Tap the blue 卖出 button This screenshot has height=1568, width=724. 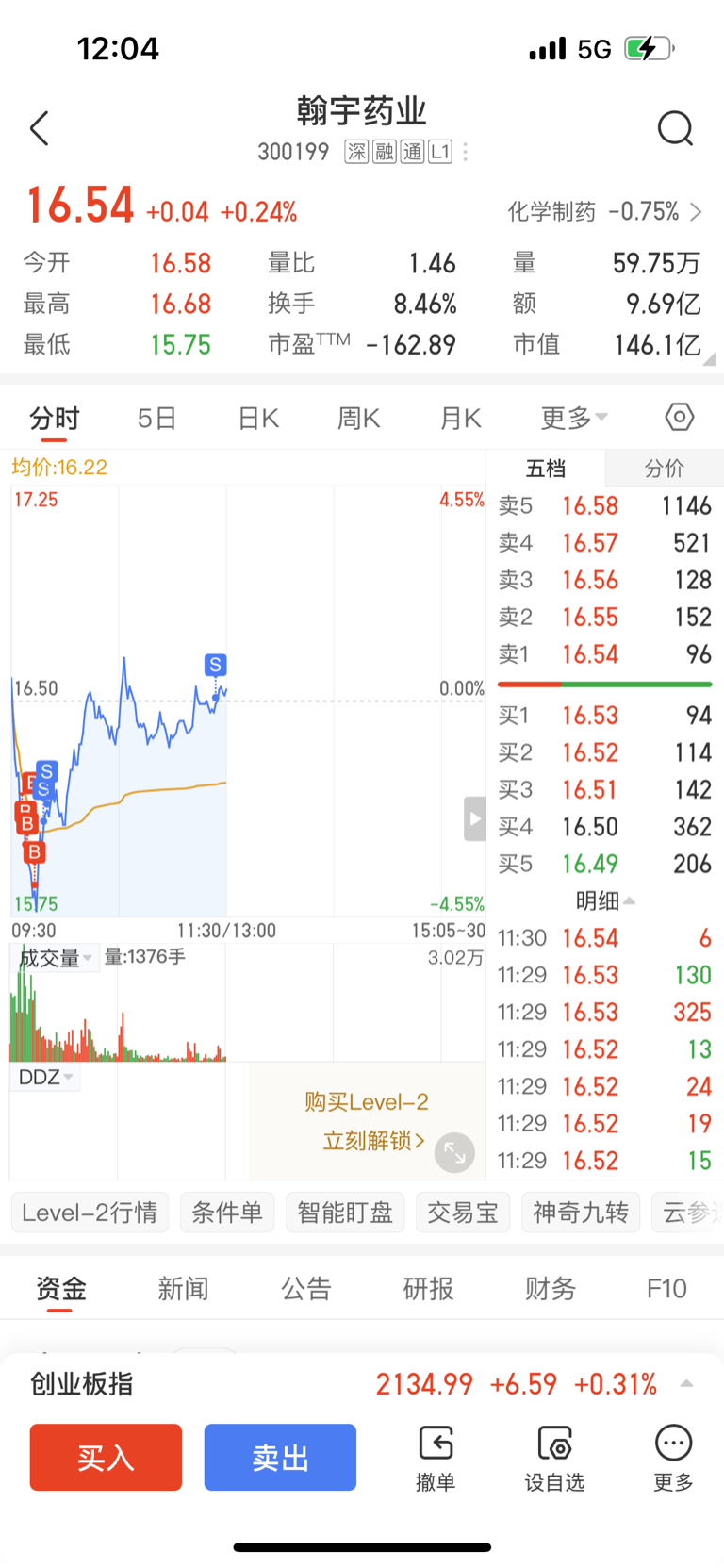[x=280, y=1457]
